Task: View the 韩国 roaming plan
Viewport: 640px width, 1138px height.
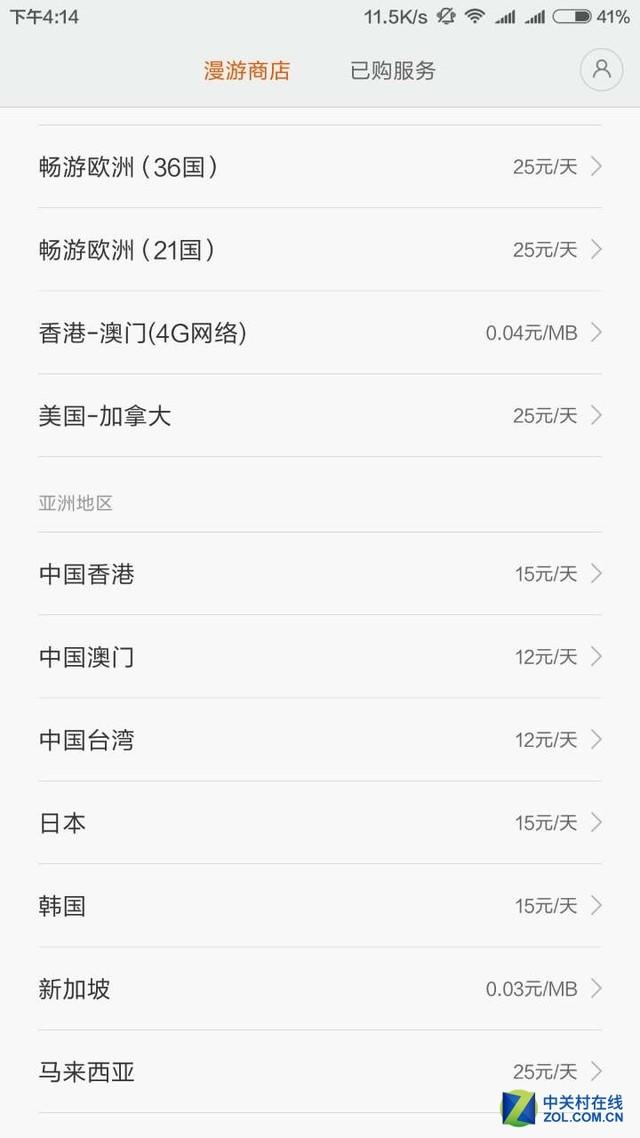Action: click(x=320, y=906)
